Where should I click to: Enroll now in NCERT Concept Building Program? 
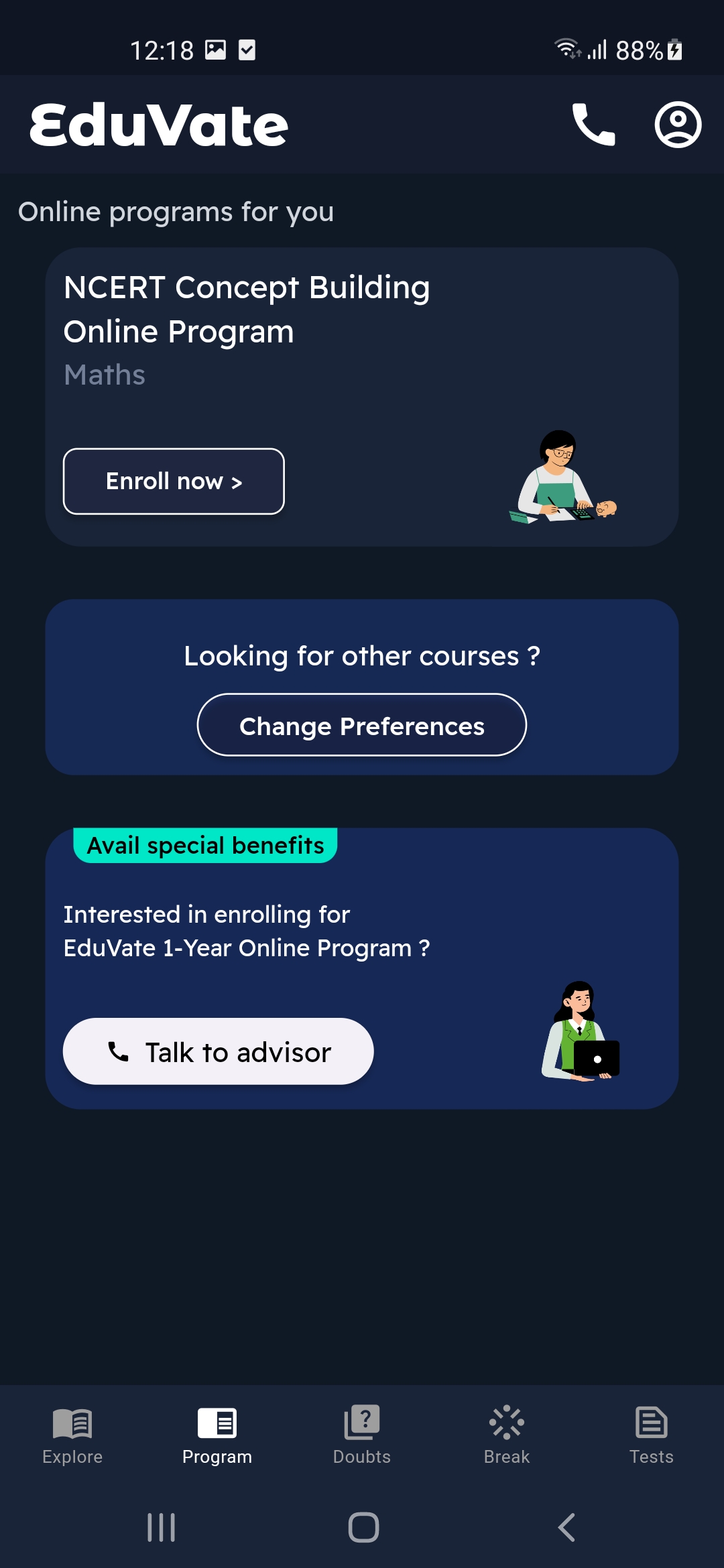173,480
